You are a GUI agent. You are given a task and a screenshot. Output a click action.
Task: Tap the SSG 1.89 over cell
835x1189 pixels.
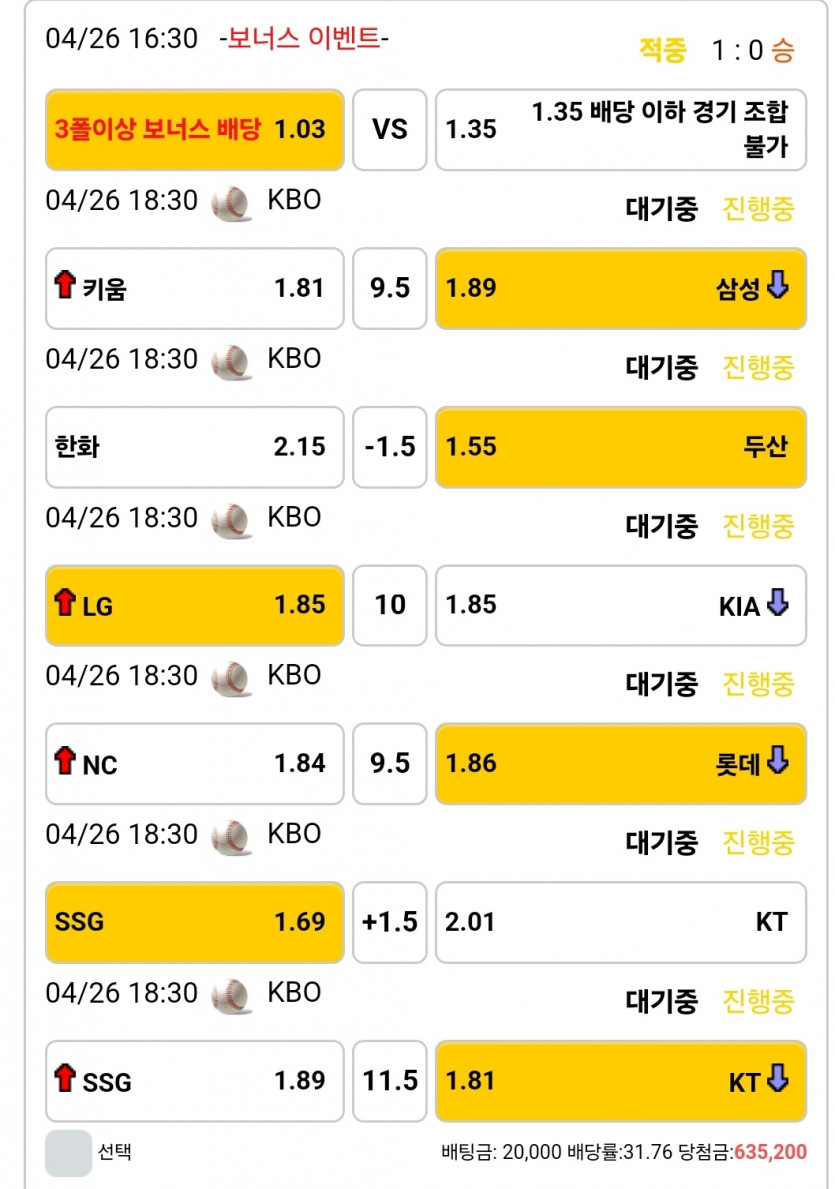point(195,1081)
